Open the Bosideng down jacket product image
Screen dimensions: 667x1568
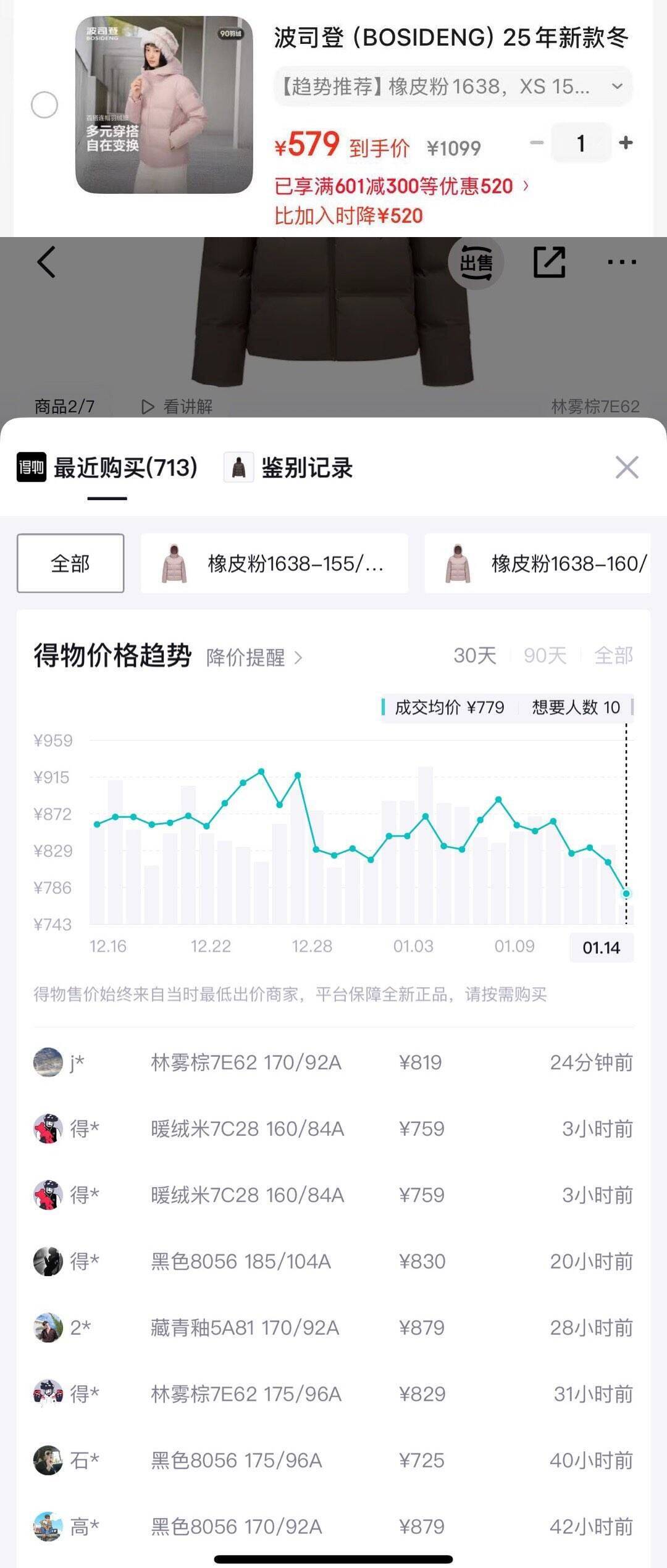(x=164, y=105)
